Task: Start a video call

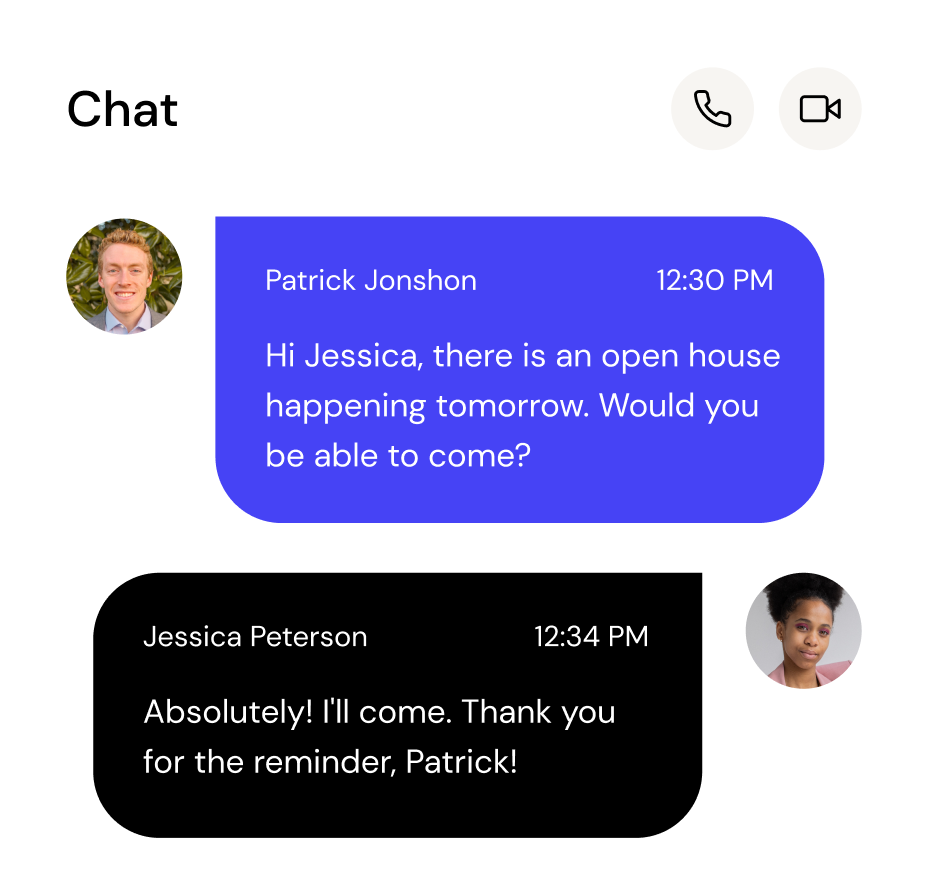Action: 820,109
